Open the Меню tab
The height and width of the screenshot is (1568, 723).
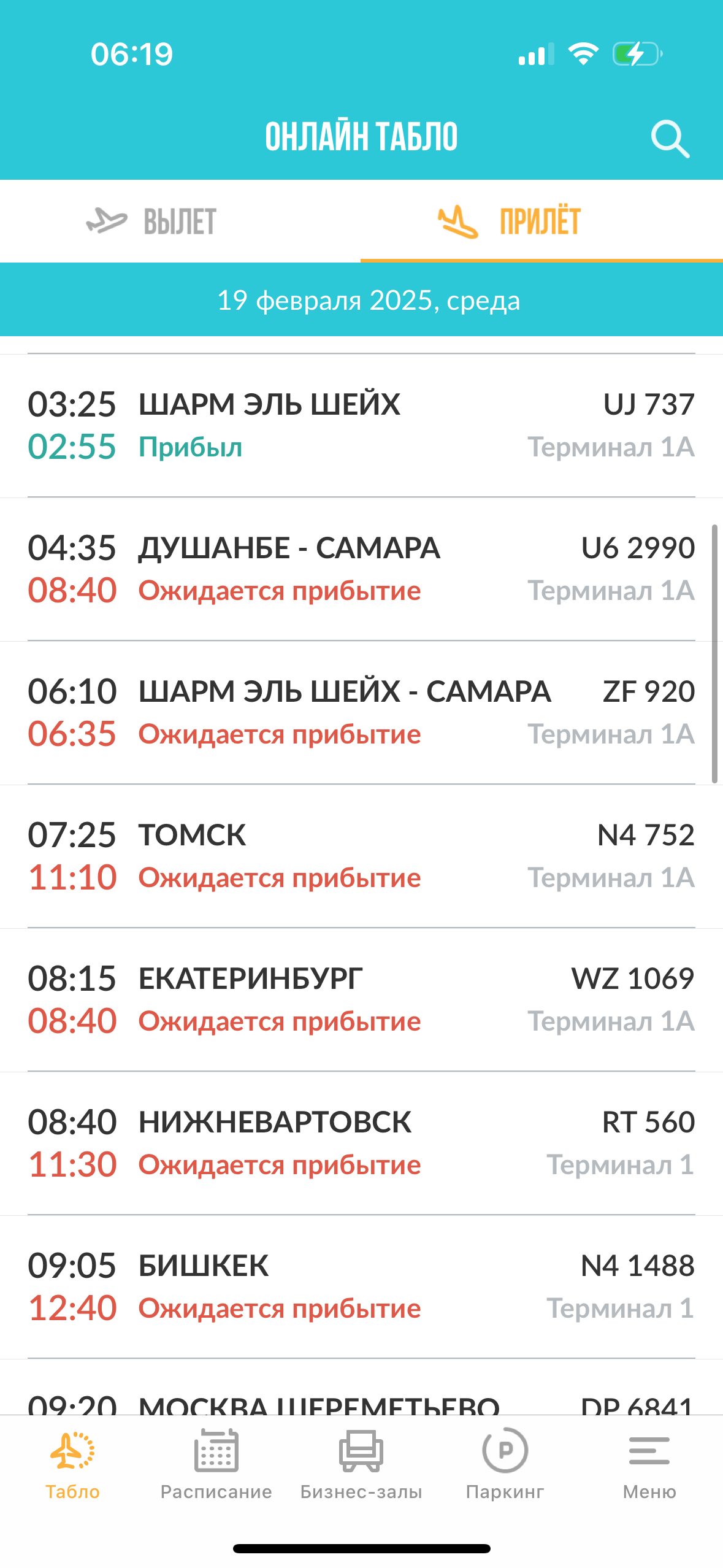(x=649, y=1465)
